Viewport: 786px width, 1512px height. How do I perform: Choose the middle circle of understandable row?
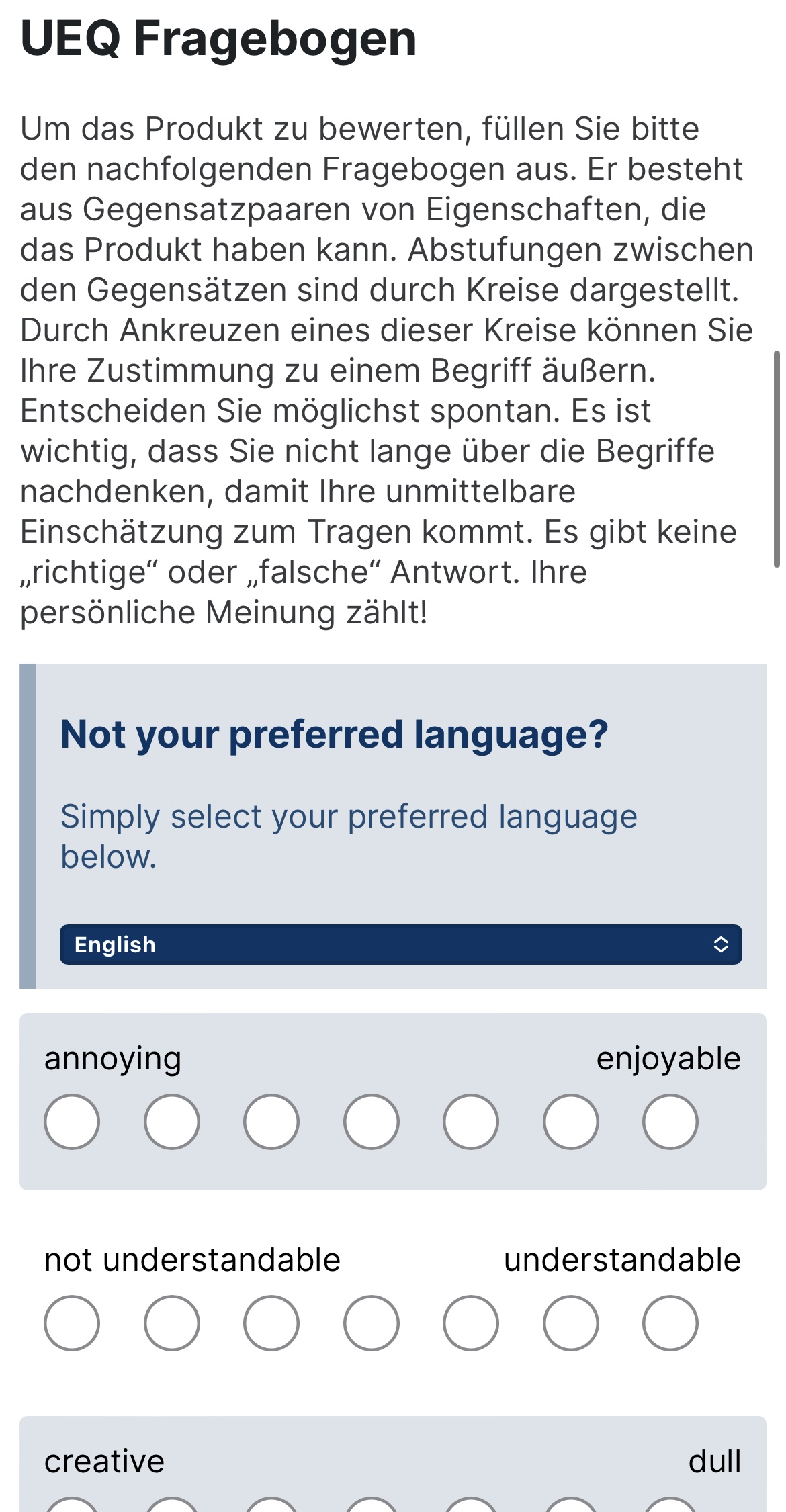tap(372, 1323)
